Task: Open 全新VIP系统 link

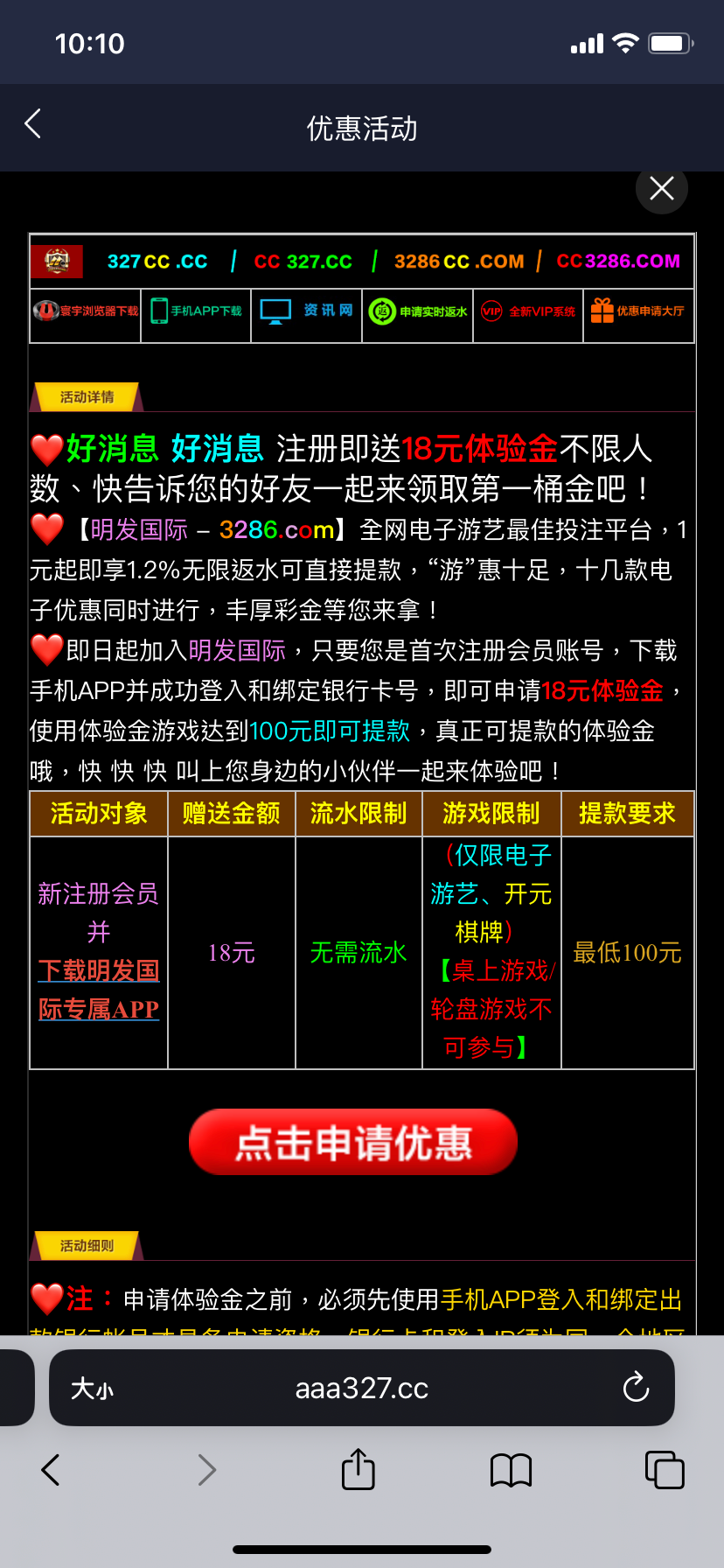Action: click(528, 311)
